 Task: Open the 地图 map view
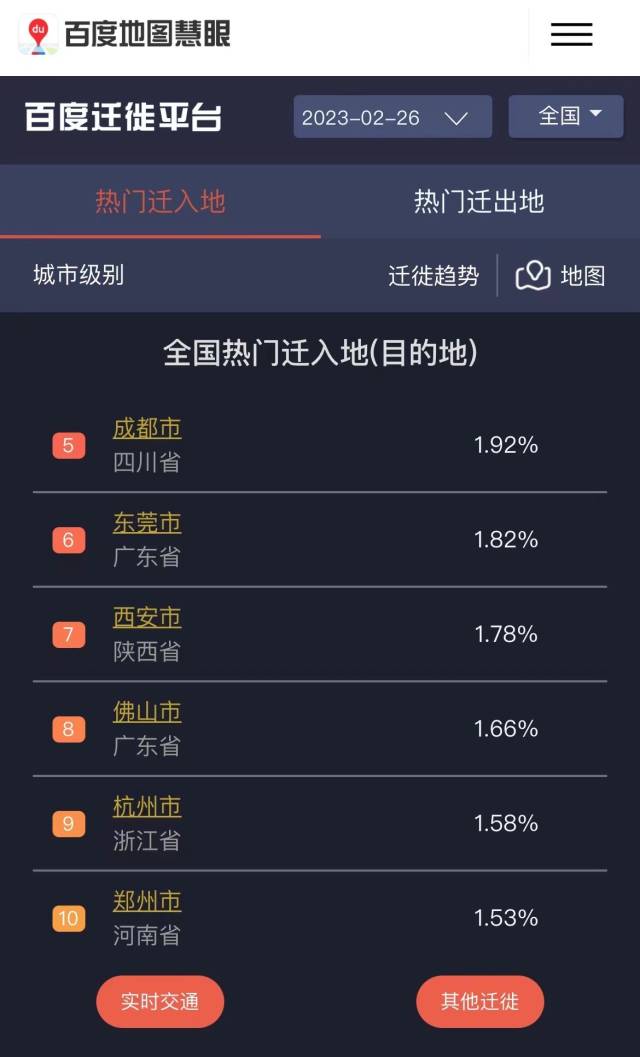pyautogui.click(x=560, y=276)
